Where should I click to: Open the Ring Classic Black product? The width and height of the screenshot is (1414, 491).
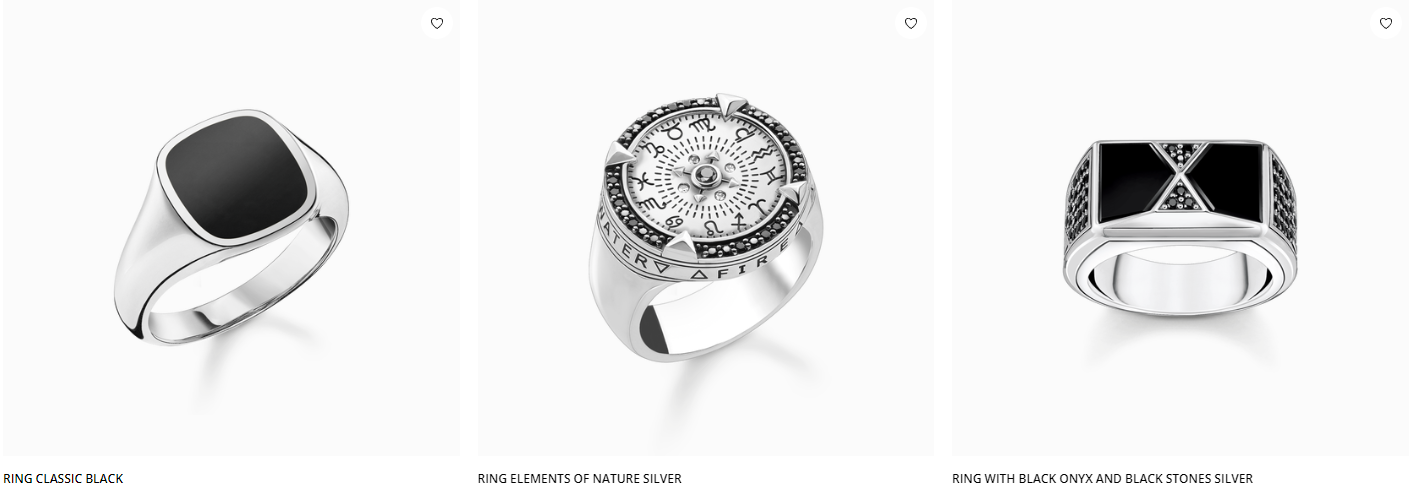(x=63, y=479)
